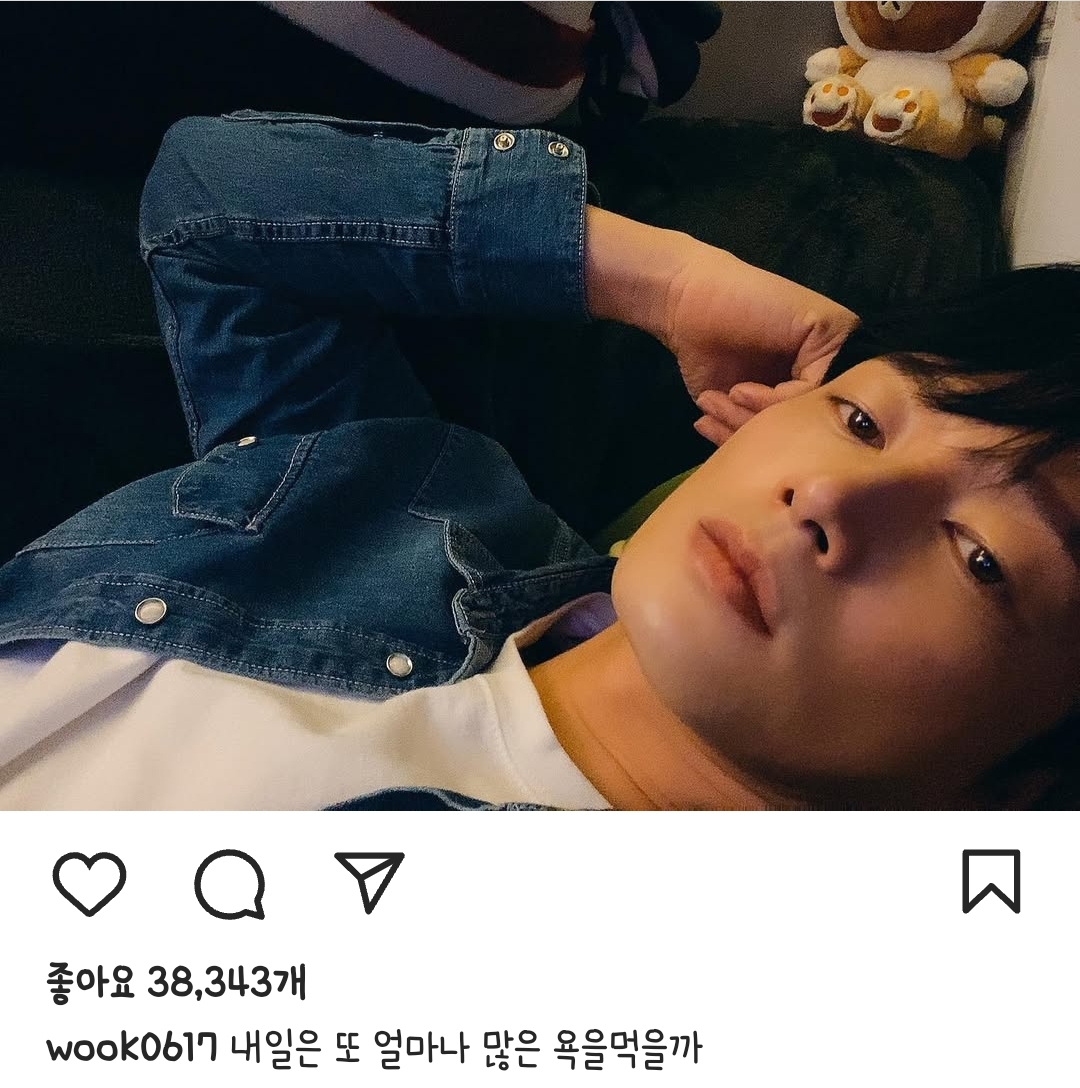Open the wook0617 profile
This screenshot has width=1080, height=1088.
(132, 1049)
